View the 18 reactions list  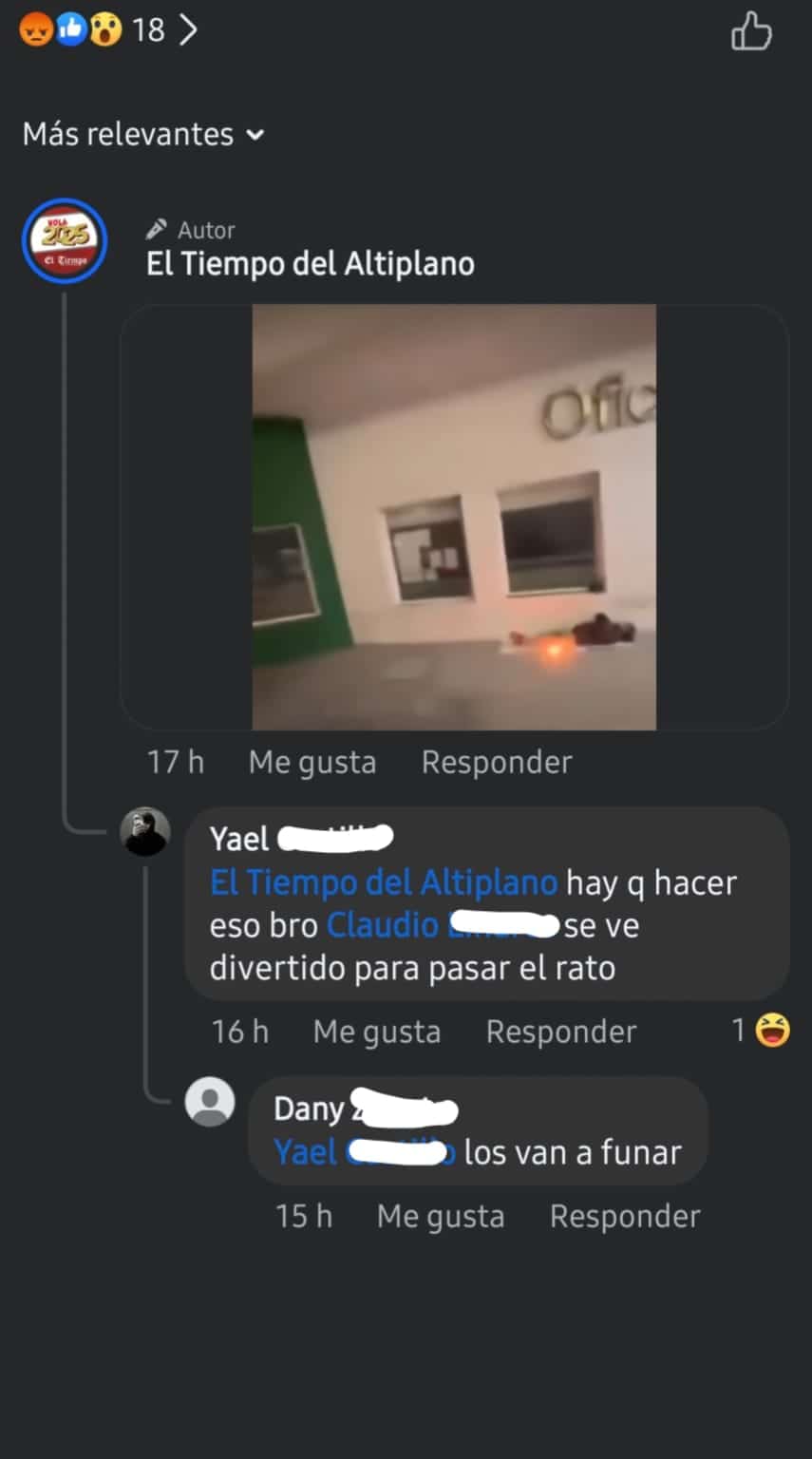[x=109, y=30]
